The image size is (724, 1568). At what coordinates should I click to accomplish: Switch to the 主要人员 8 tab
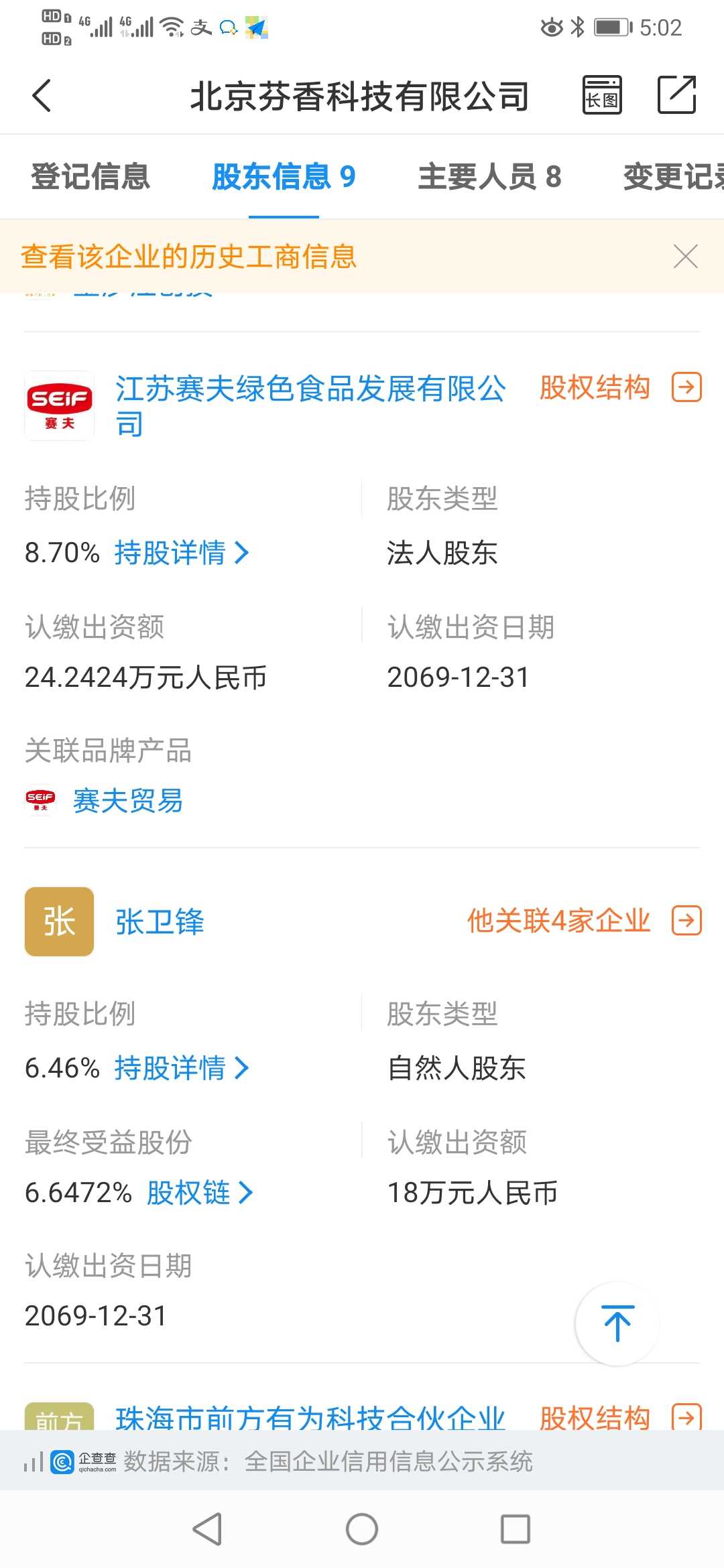tap(489, 177)
